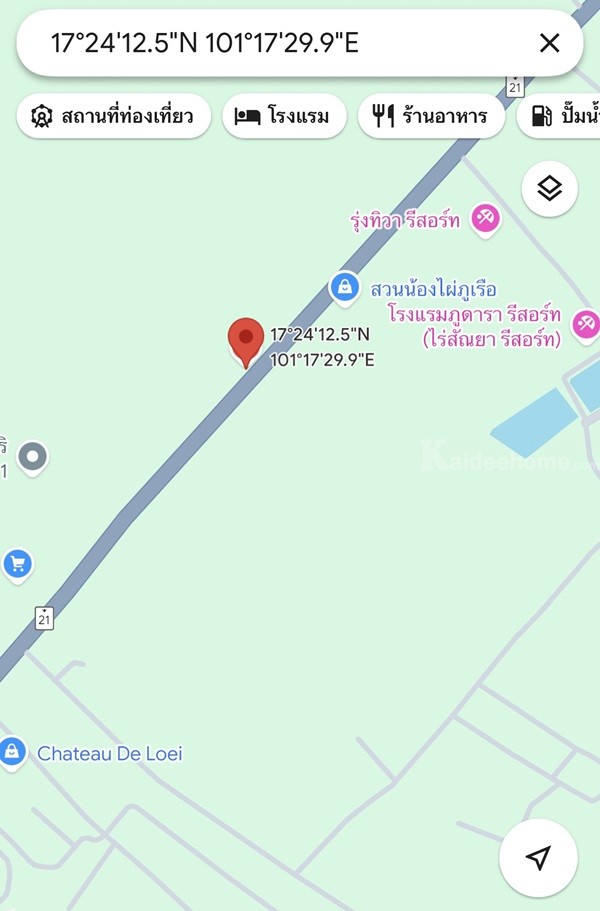Center map on my current location

tap(539, 857)
